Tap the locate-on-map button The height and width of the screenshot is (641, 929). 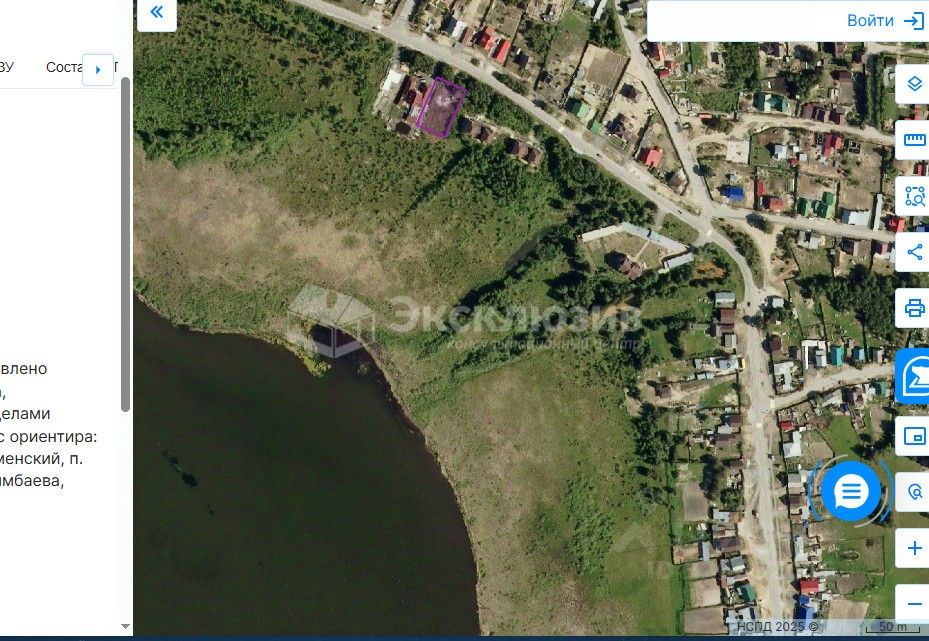click(x=914, y=492)
